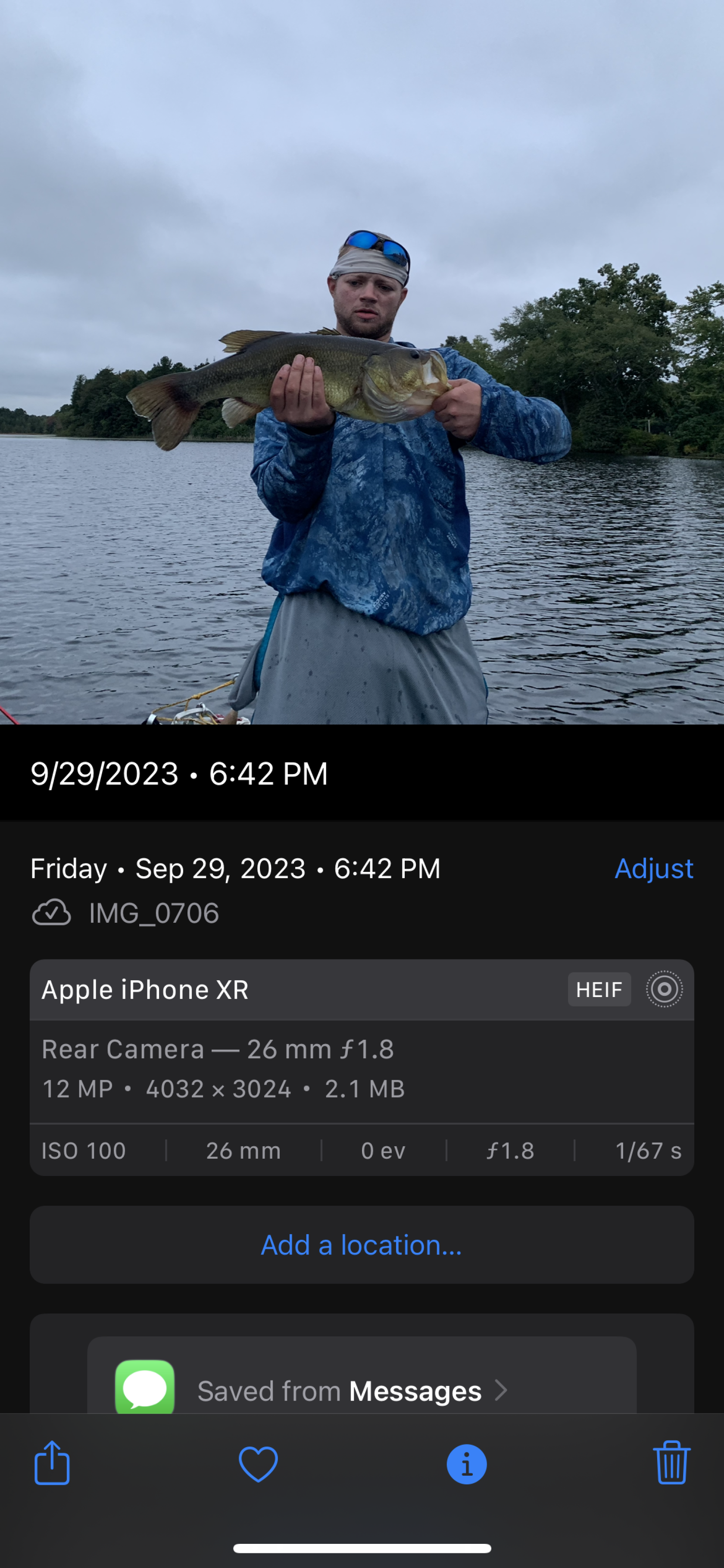724x1568 pixels.
Task: Share this photo
Action: [52, 1463]
